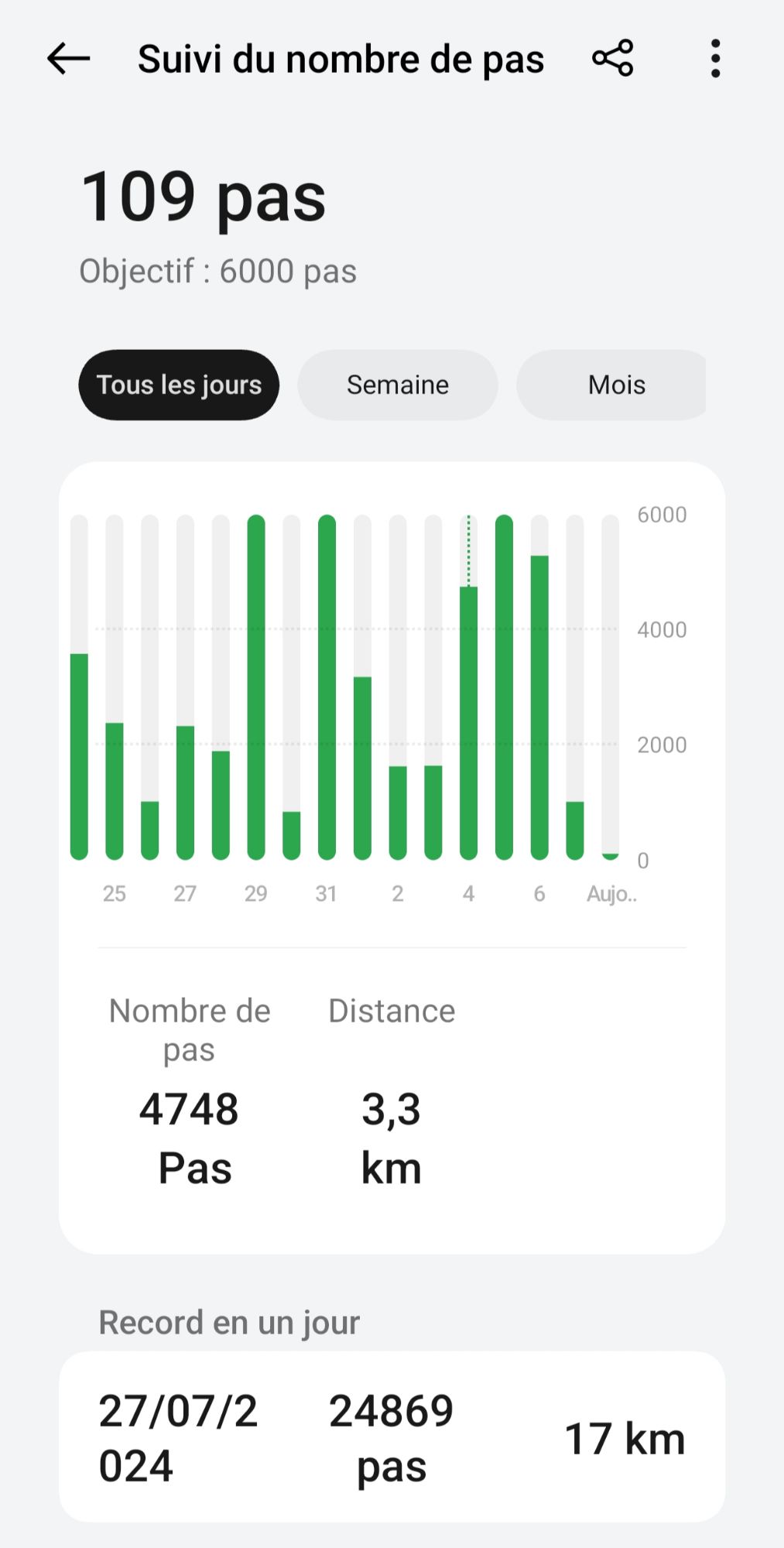Tap the Objectif 6000 pas text

pos(217,271)
